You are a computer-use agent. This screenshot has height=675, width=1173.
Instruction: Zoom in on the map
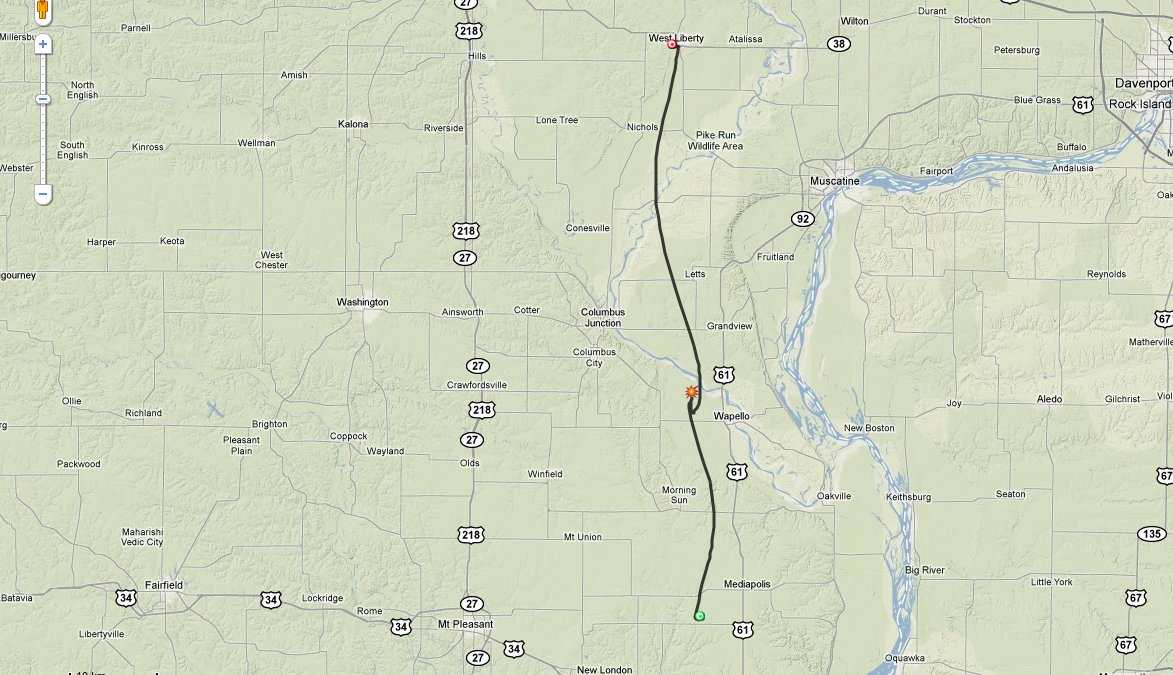tap(43, 44)
